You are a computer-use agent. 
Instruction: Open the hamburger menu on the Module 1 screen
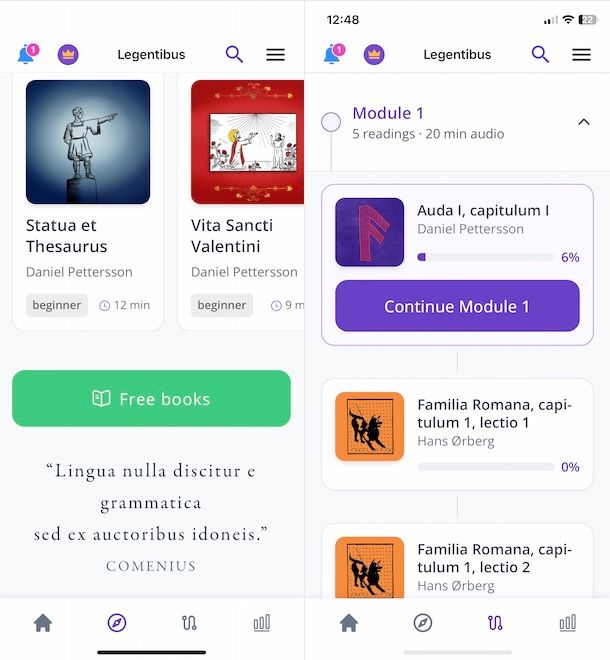coord(581,55)
